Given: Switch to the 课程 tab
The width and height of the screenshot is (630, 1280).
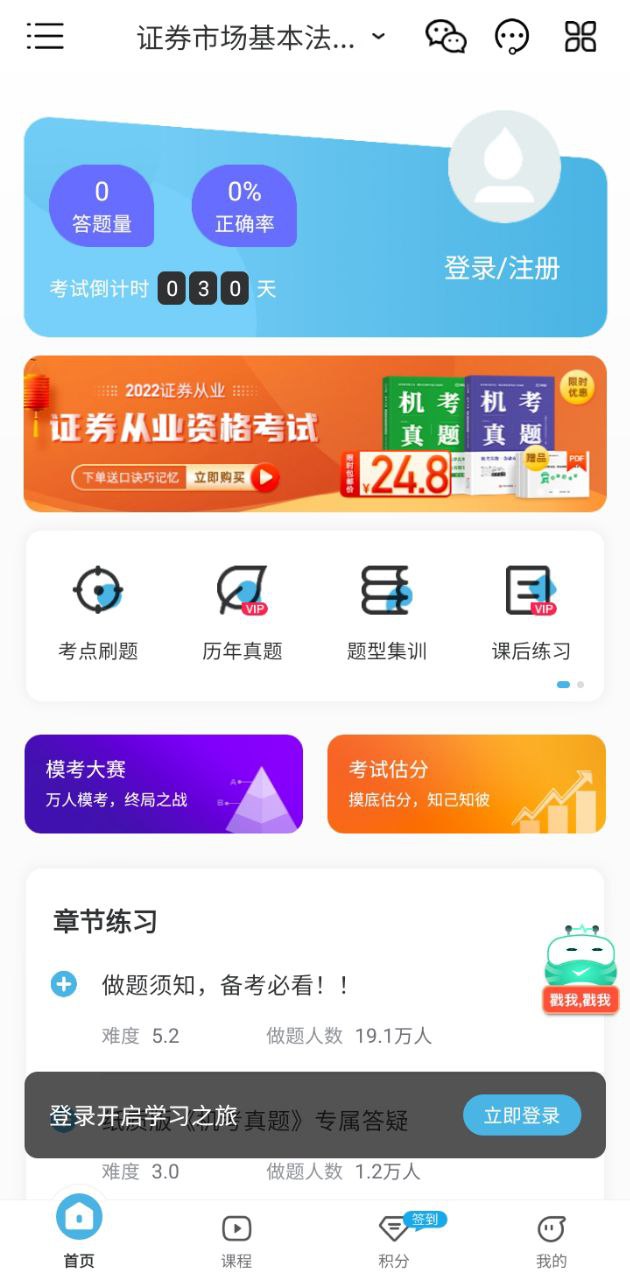Looking at the screenshot, I should click(236, 1240).
